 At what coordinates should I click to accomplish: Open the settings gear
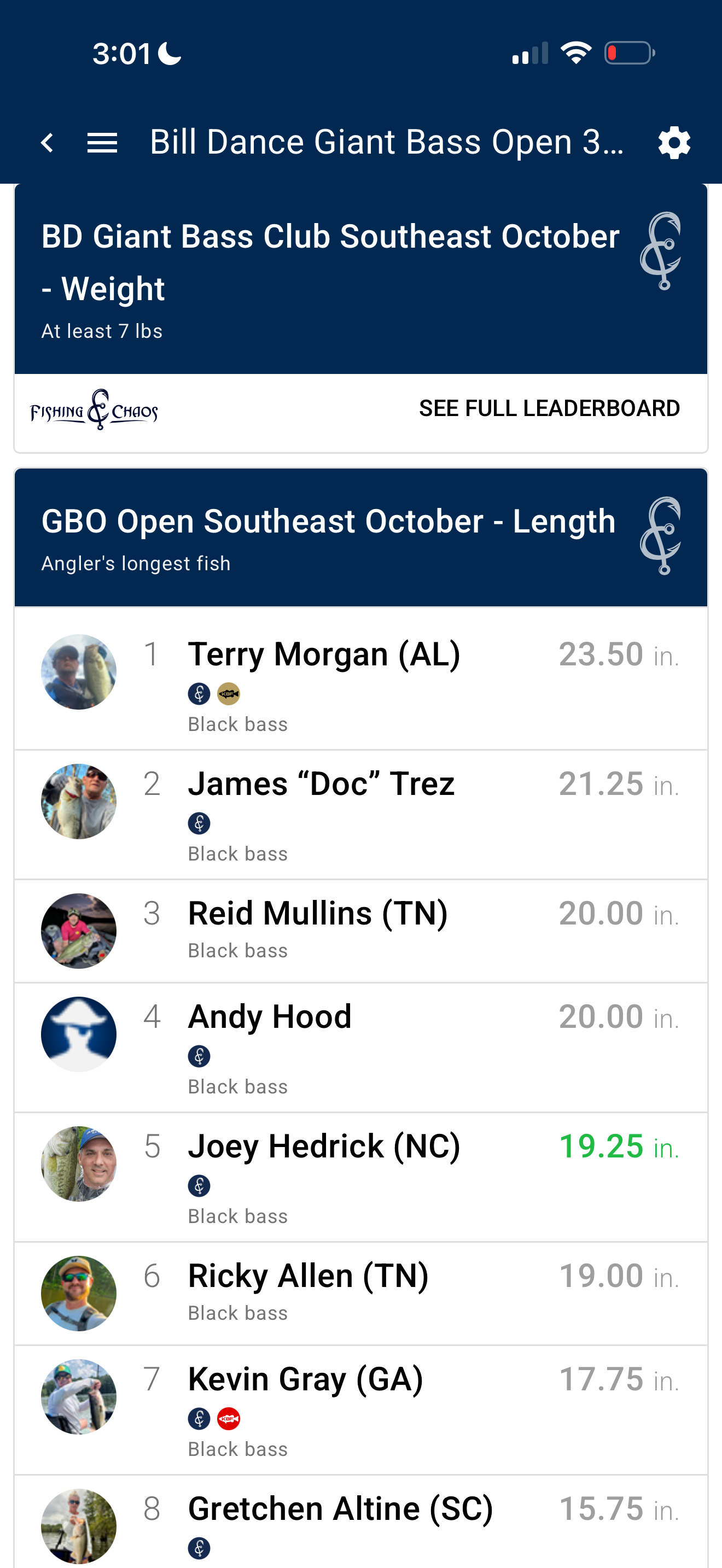tap(674, 143)
